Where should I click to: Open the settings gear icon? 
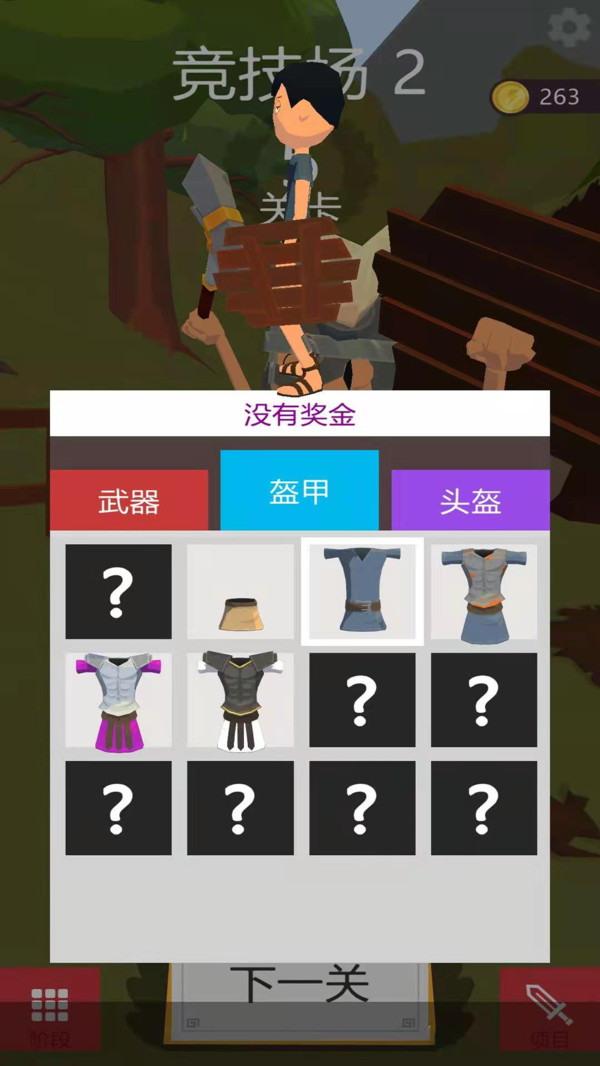pos(569,28)
